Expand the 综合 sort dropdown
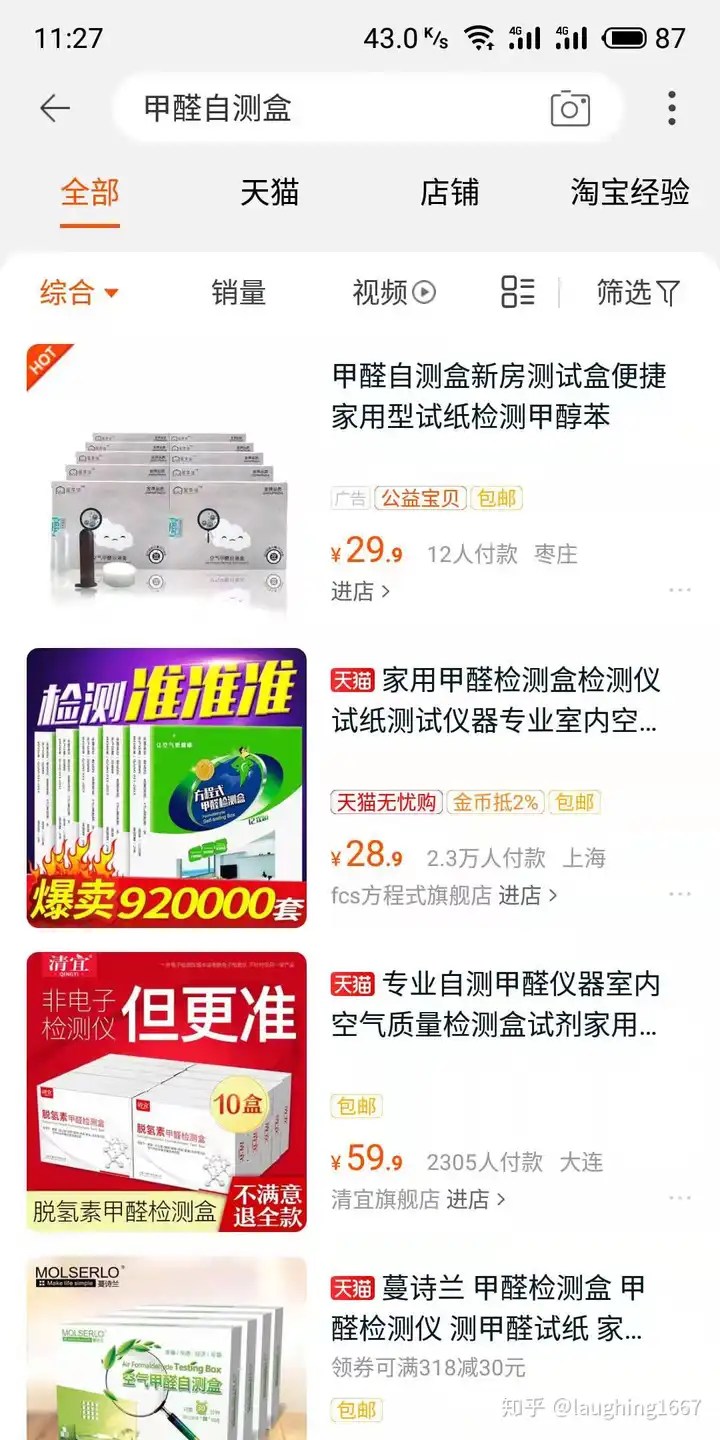 point(80,292)
